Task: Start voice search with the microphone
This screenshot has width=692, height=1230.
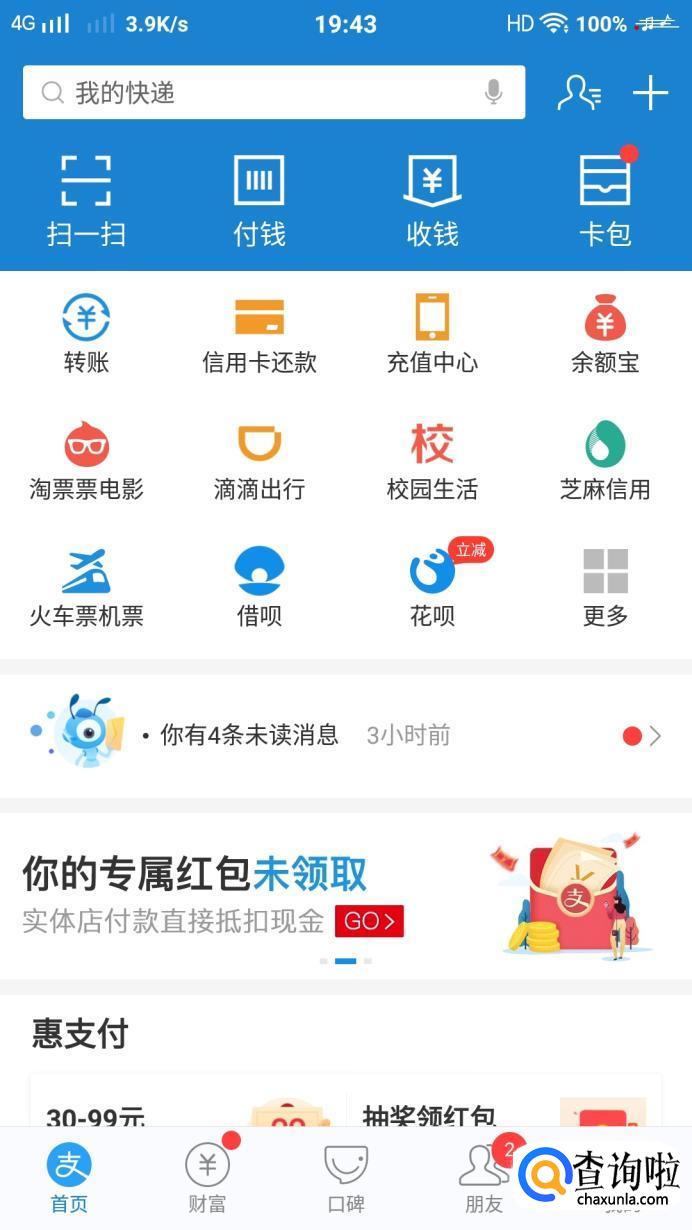Action: point(493,93)
